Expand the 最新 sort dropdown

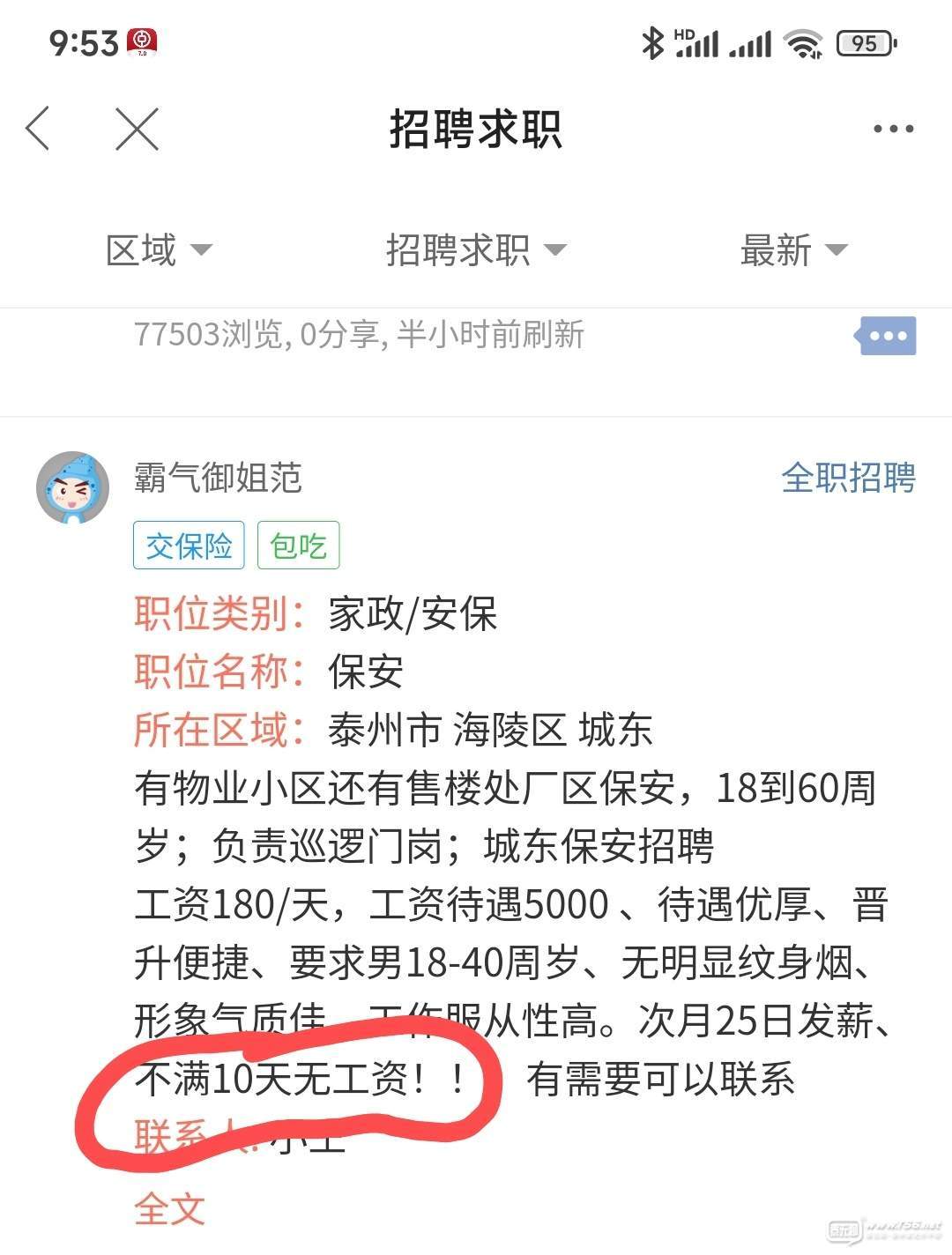(x=792, y=250)
